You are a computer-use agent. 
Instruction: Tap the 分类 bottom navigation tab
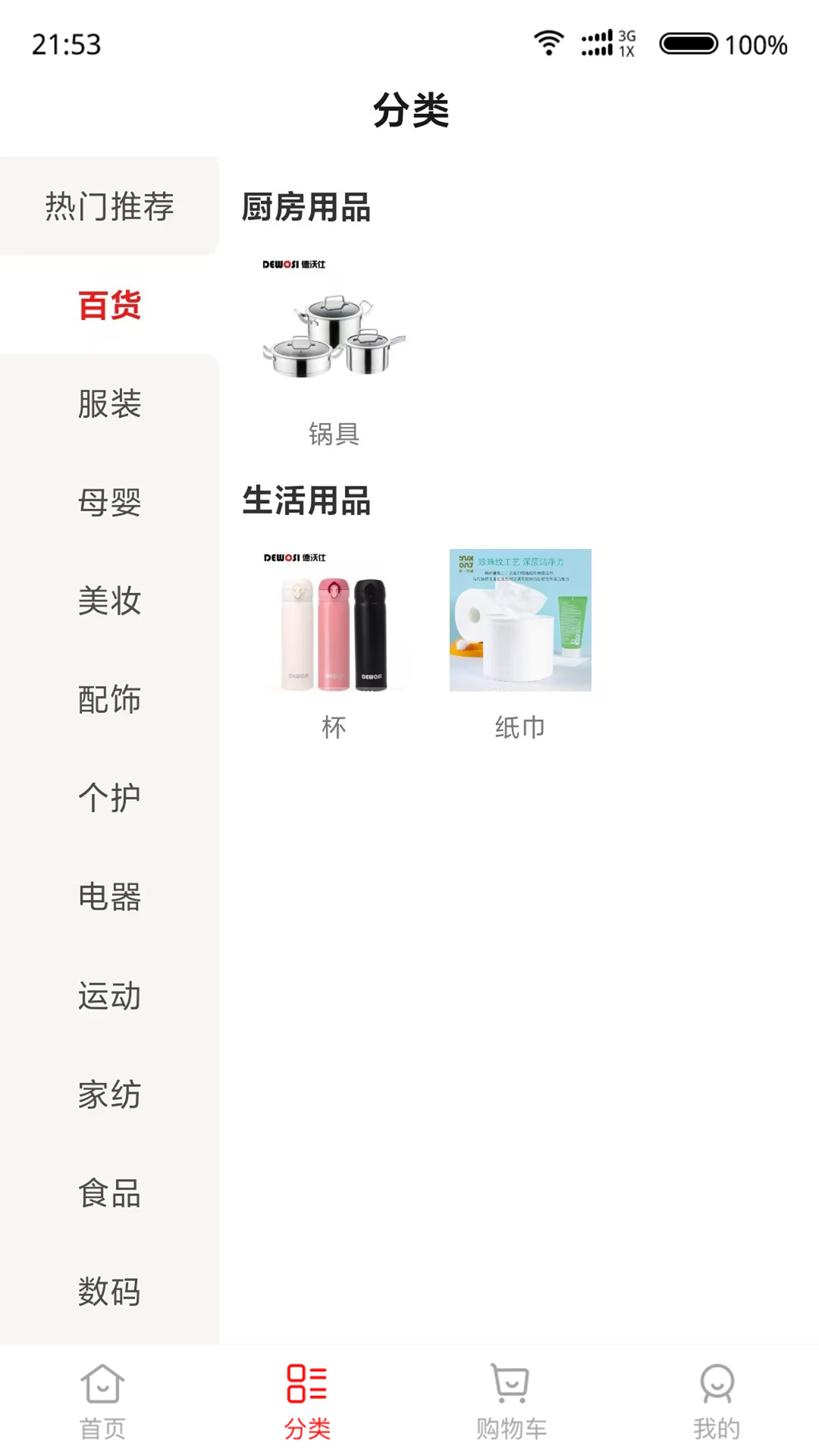(x=307, y=1401)
